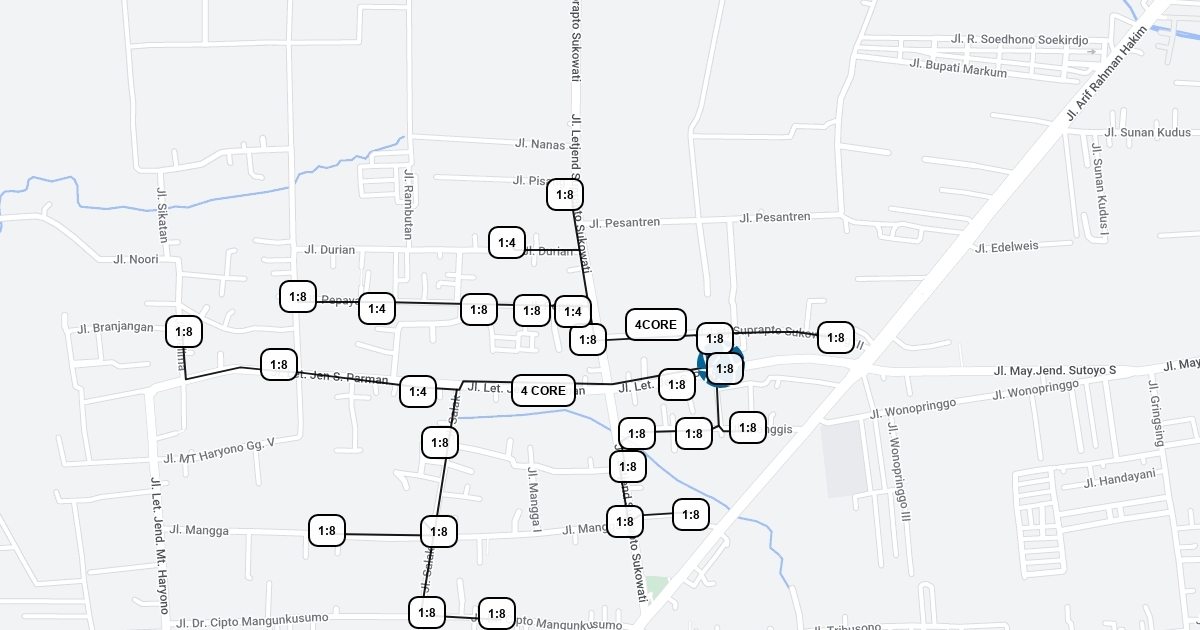1200x630 pixels.
Task: Tap the easternmost 1:8 marker on Suprapto Sukowati
Action: pos(836,338)
